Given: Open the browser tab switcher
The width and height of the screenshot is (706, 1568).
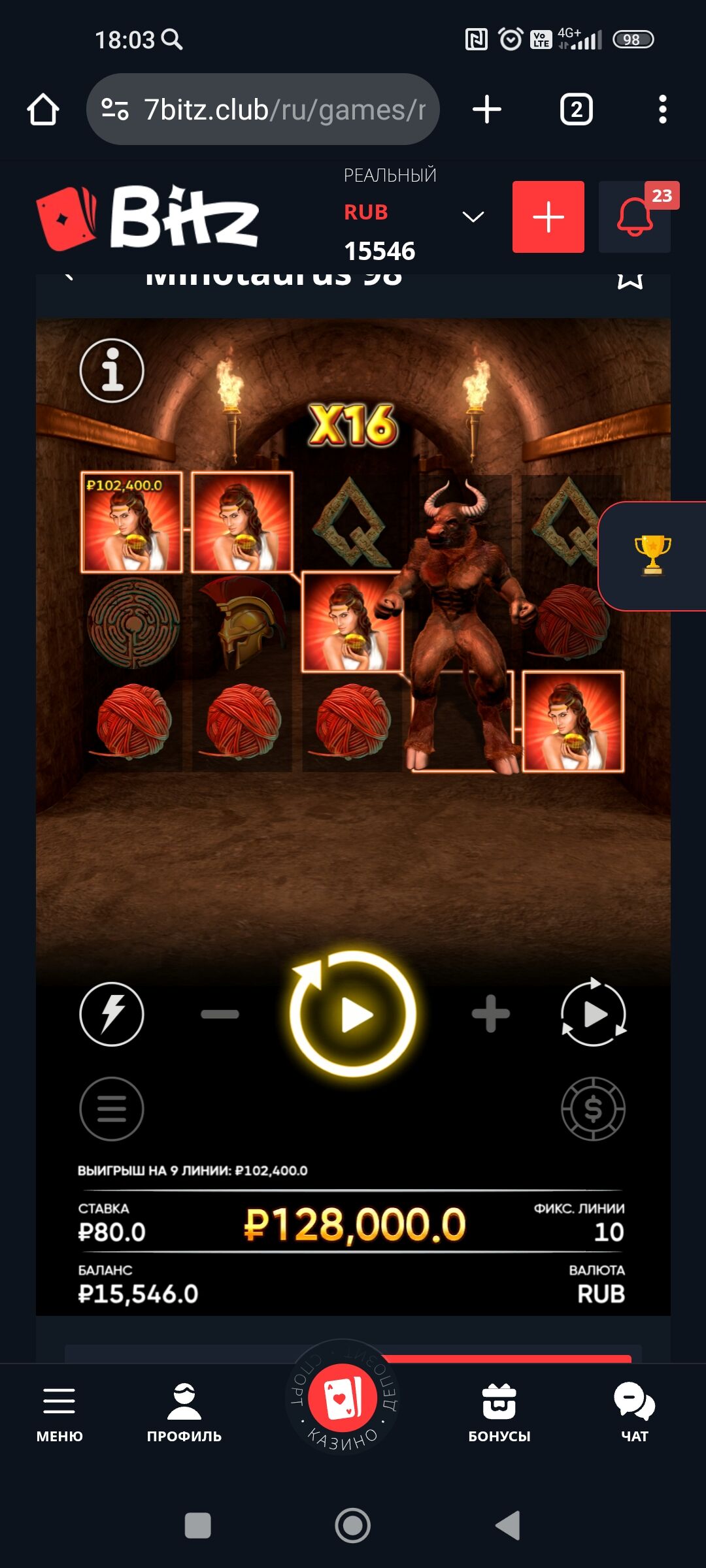Looking at the screenshot, I should pos(576,109).
